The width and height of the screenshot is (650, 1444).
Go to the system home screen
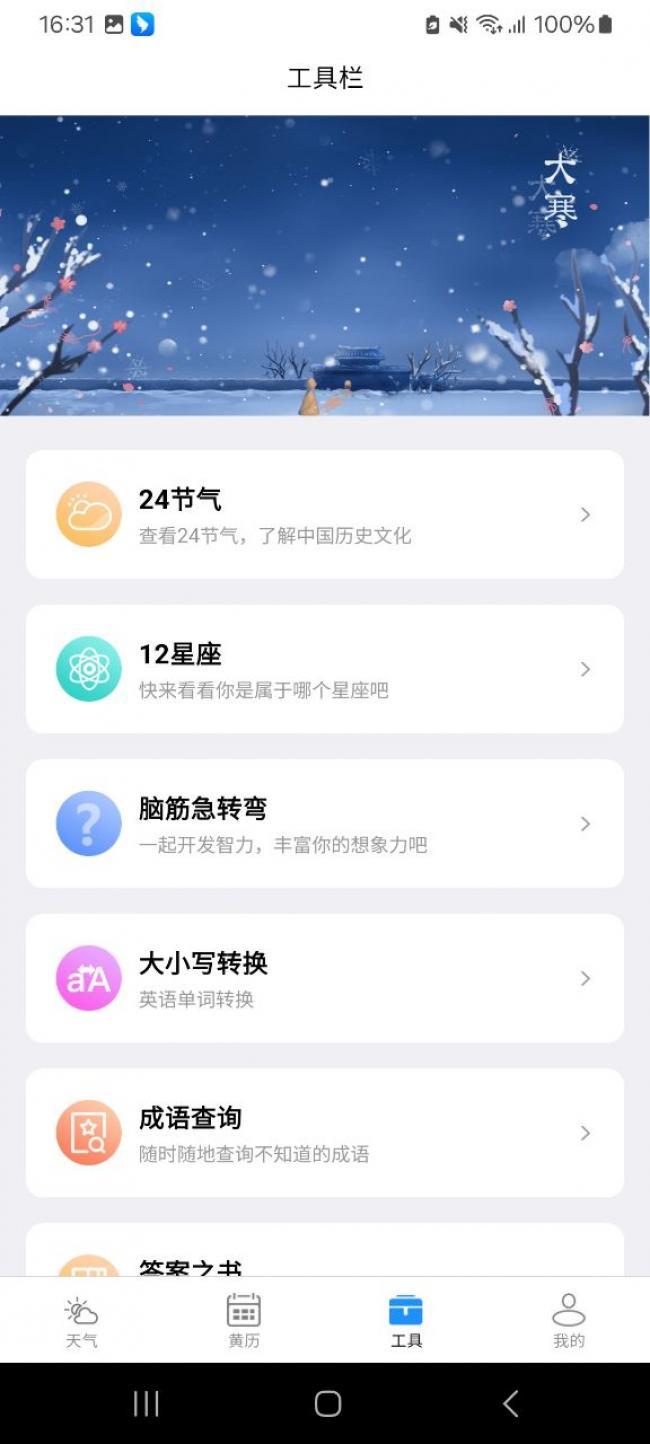(327, 1404)
